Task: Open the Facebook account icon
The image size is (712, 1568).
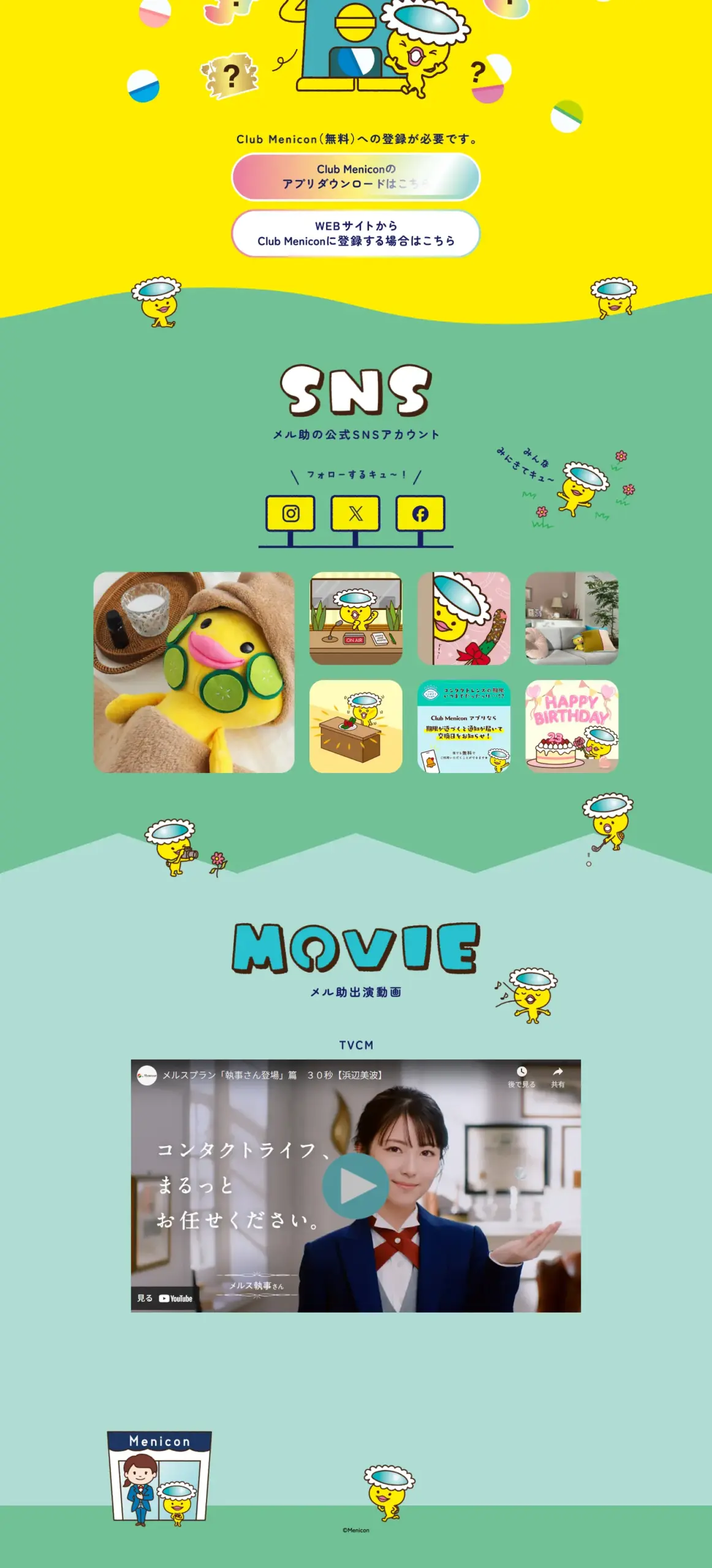Action: [x=420, y=513]
